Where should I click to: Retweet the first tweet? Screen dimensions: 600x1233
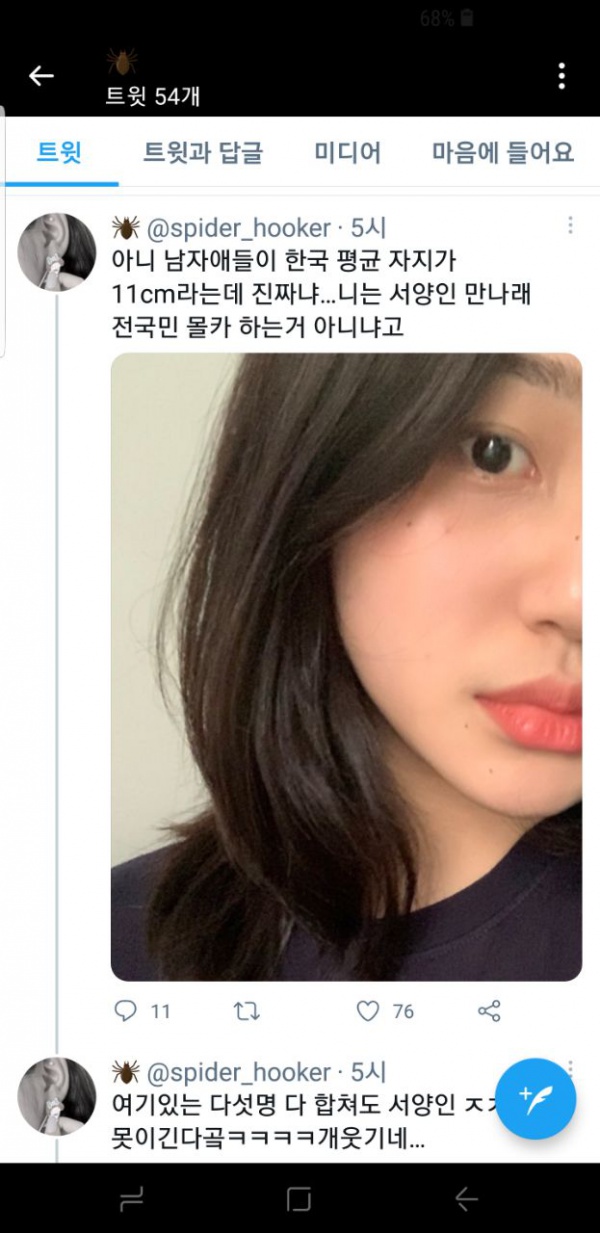pos(246,1011)
